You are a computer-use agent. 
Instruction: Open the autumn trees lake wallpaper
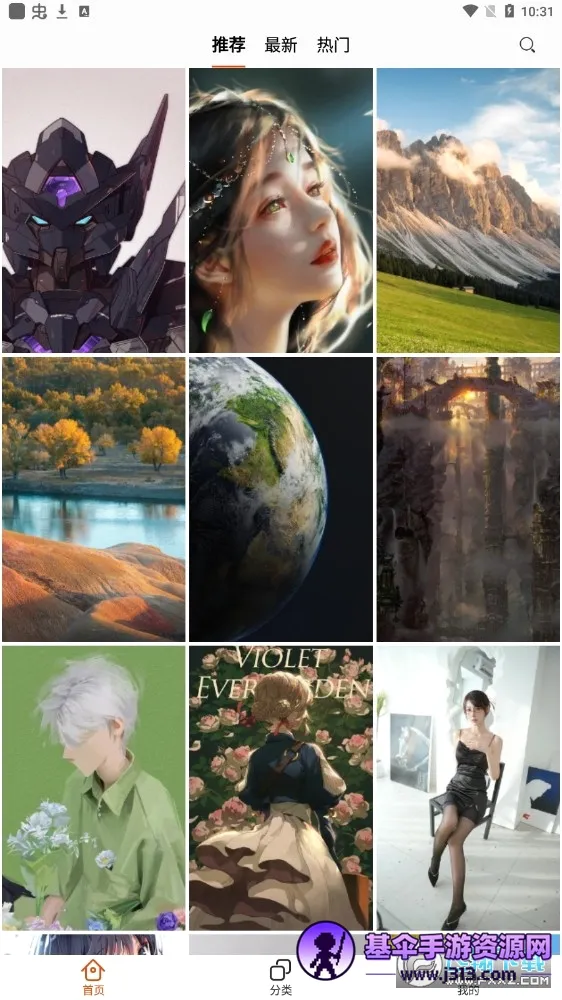(94, 499)
